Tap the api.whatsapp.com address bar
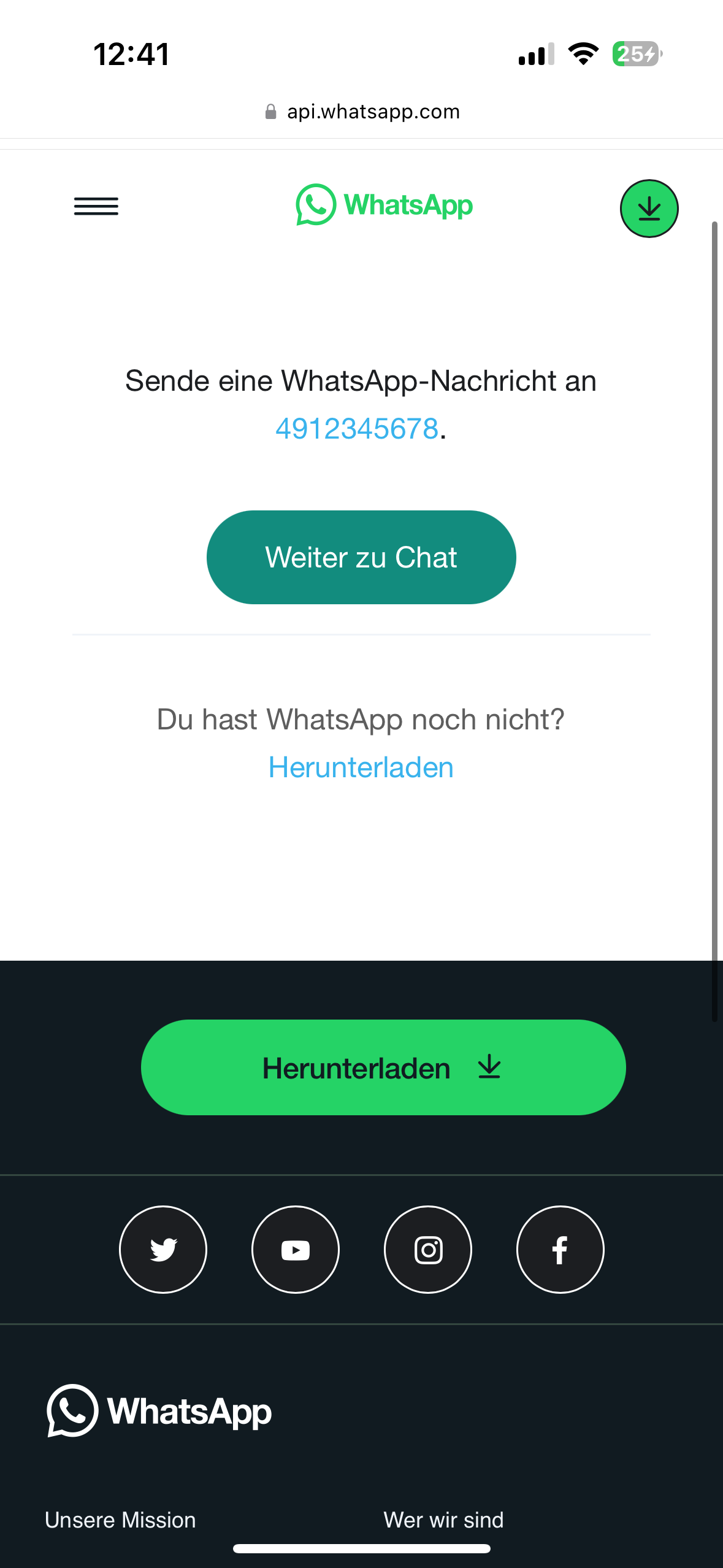Image resolution: width=723 pixels, height=1568 pixels. 362,112
